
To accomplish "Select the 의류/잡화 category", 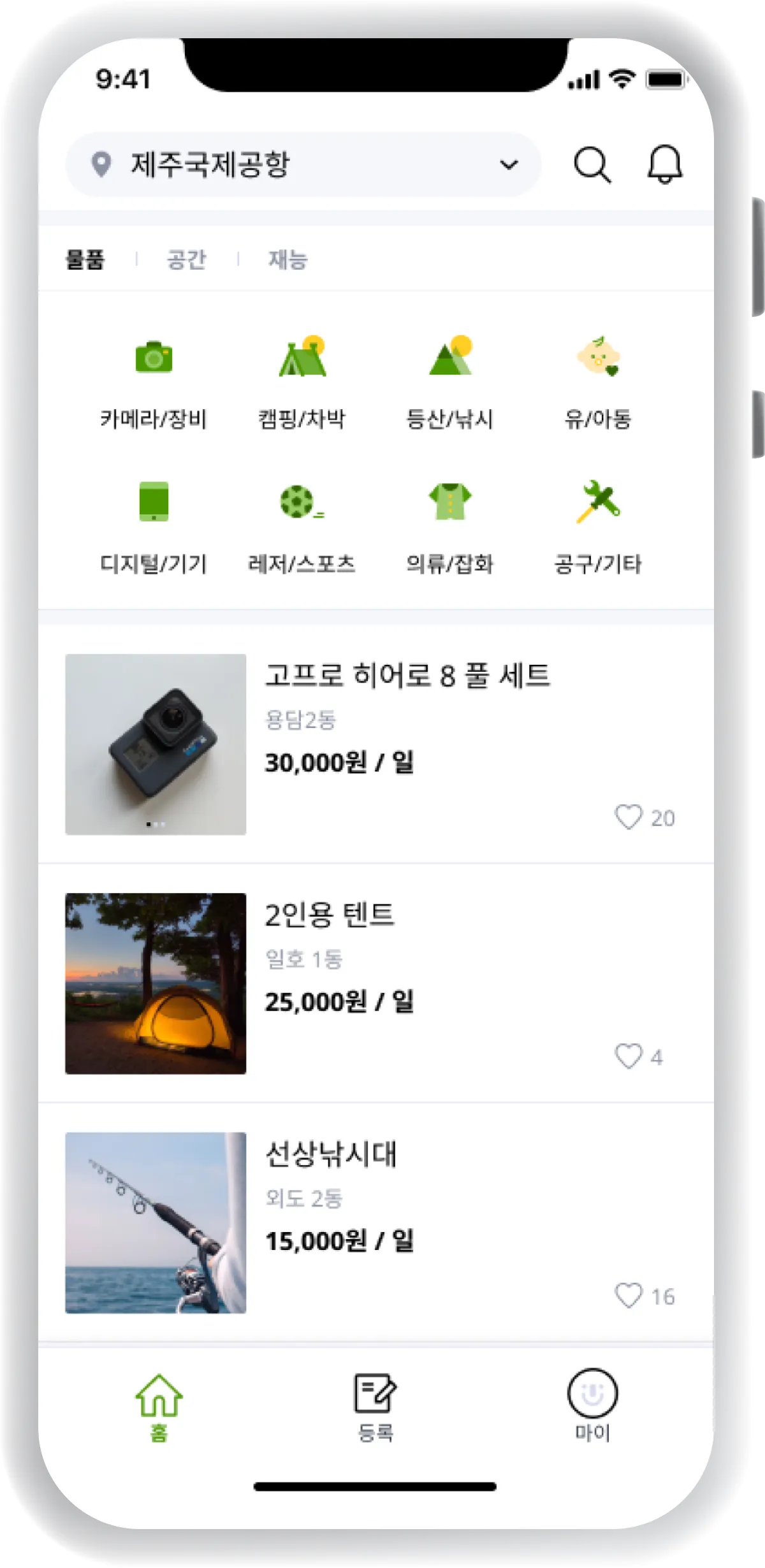I will pos(450,527).
